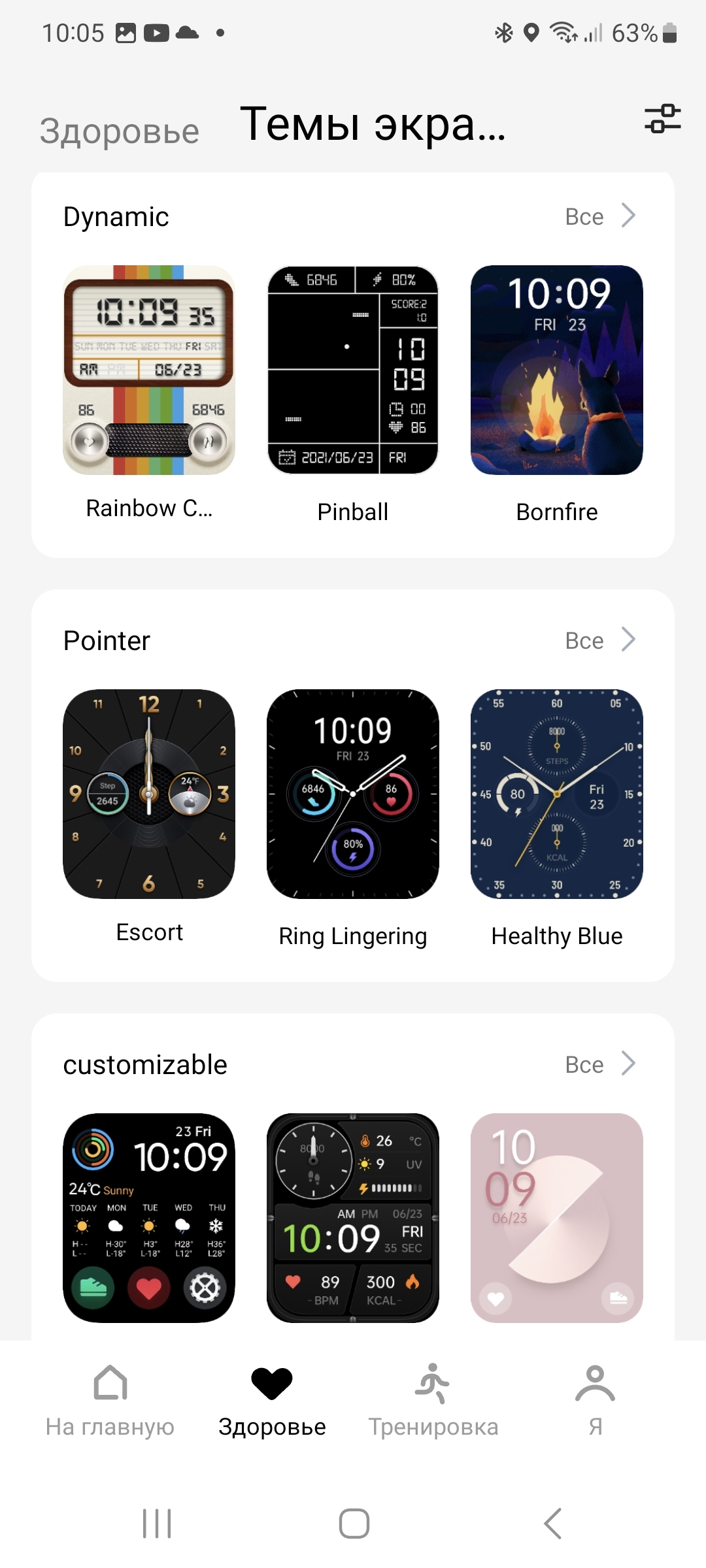Choose the Bornfire watch face

(x=557, y=370)
